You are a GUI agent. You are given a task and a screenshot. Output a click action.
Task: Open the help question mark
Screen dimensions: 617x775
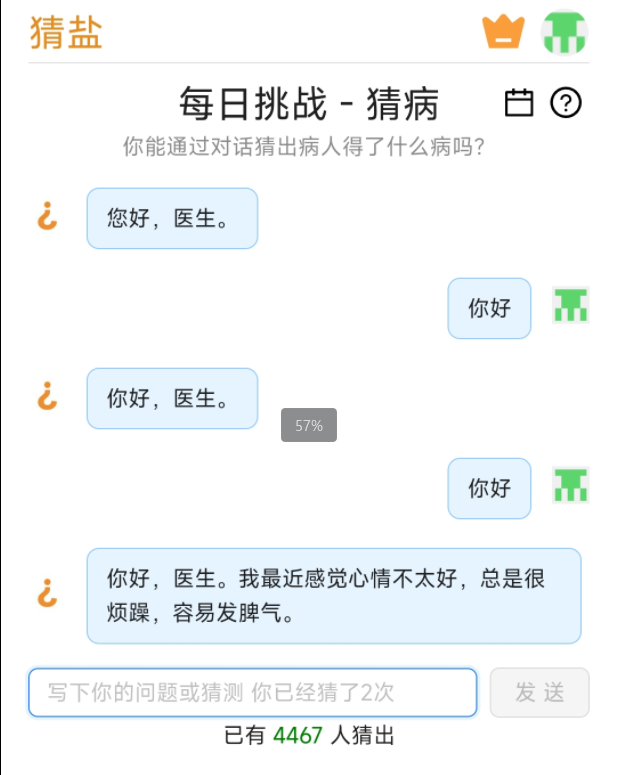[566, 102]
